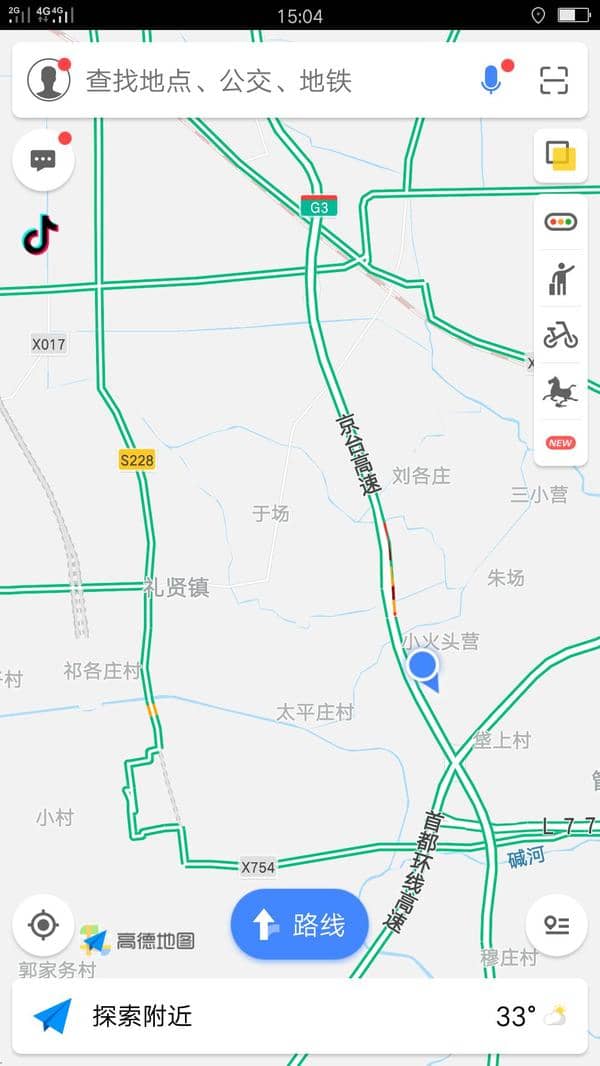600x1066 pixels.
Task: Open the bike sharing icon
Action: point(560,335)
